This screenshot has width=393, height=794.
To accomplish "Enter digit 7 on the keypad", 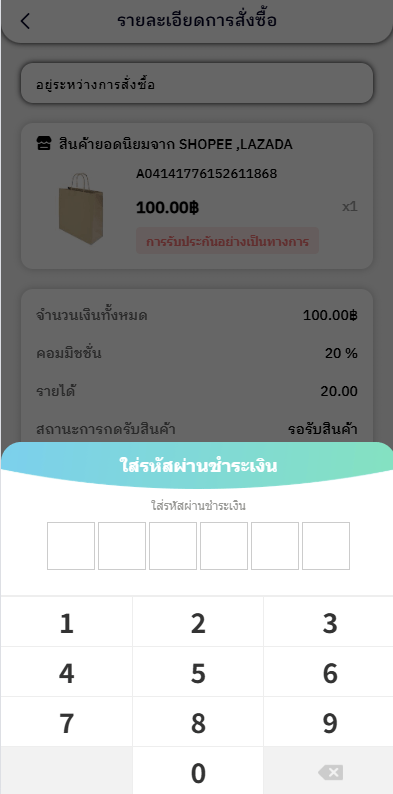I will 66,722.
